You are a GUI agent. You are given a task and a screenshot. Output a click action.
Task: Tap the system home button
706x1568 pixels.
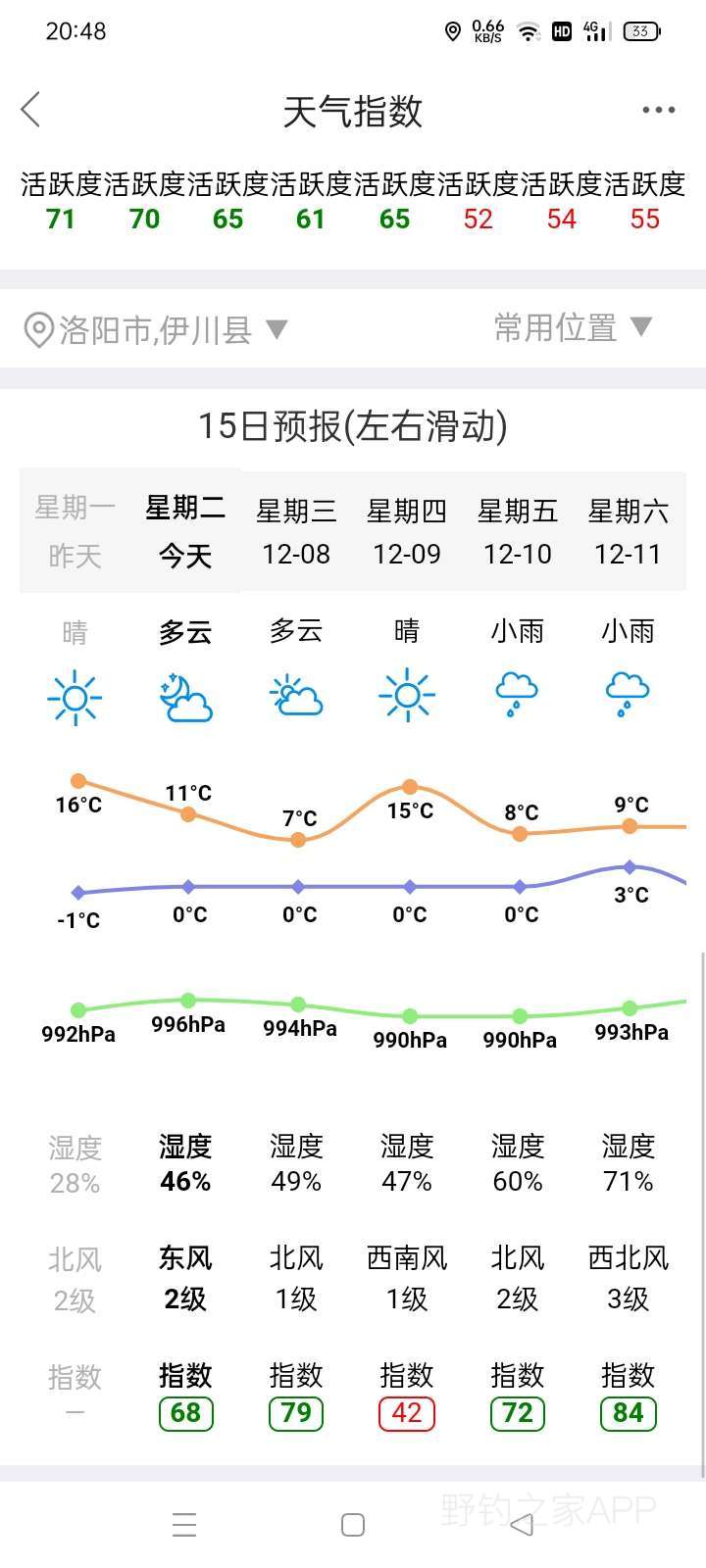coord(353,1525)
